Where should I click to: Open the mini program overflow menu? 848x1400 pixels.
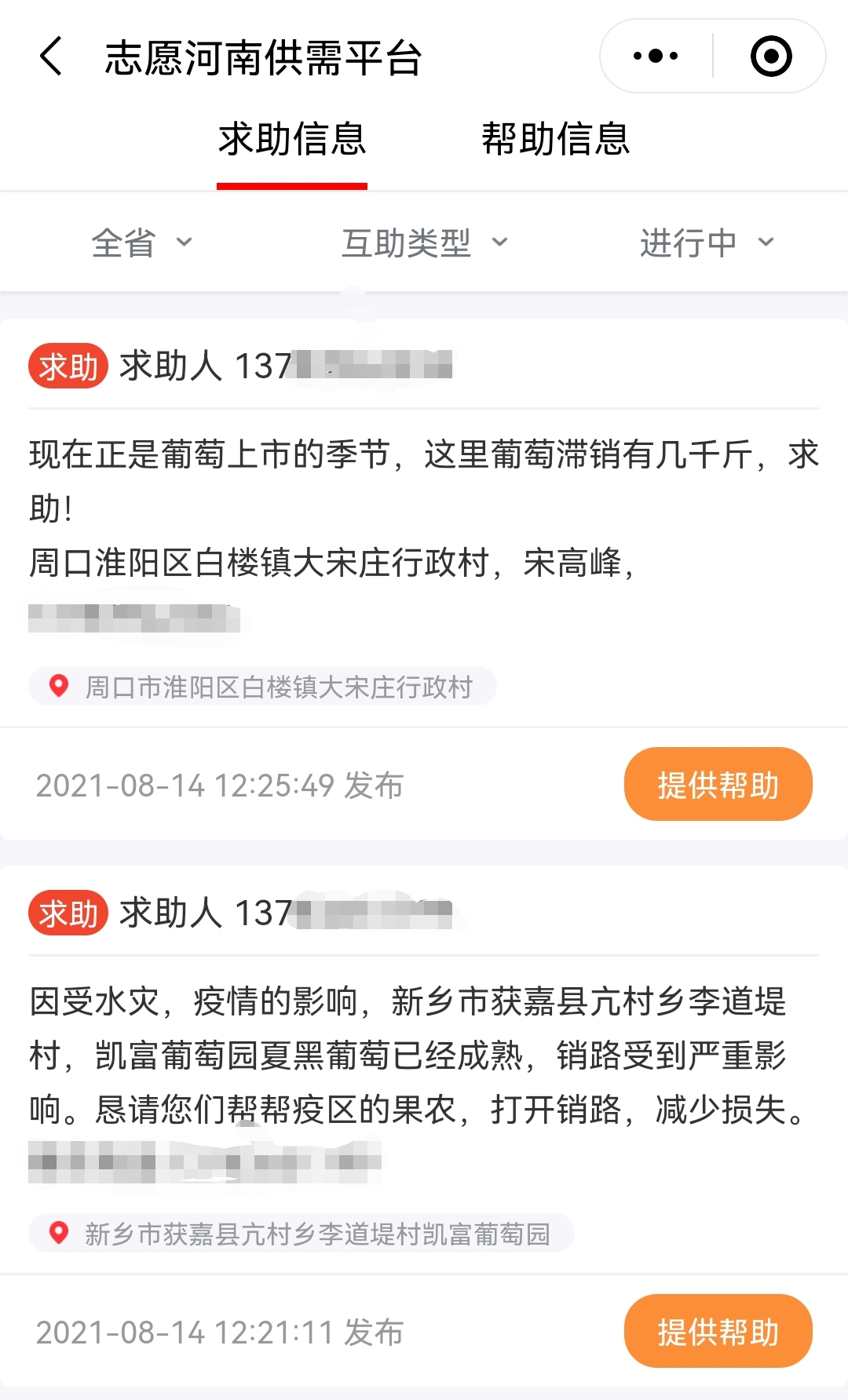pyautogui.click(x=656, y=57)
